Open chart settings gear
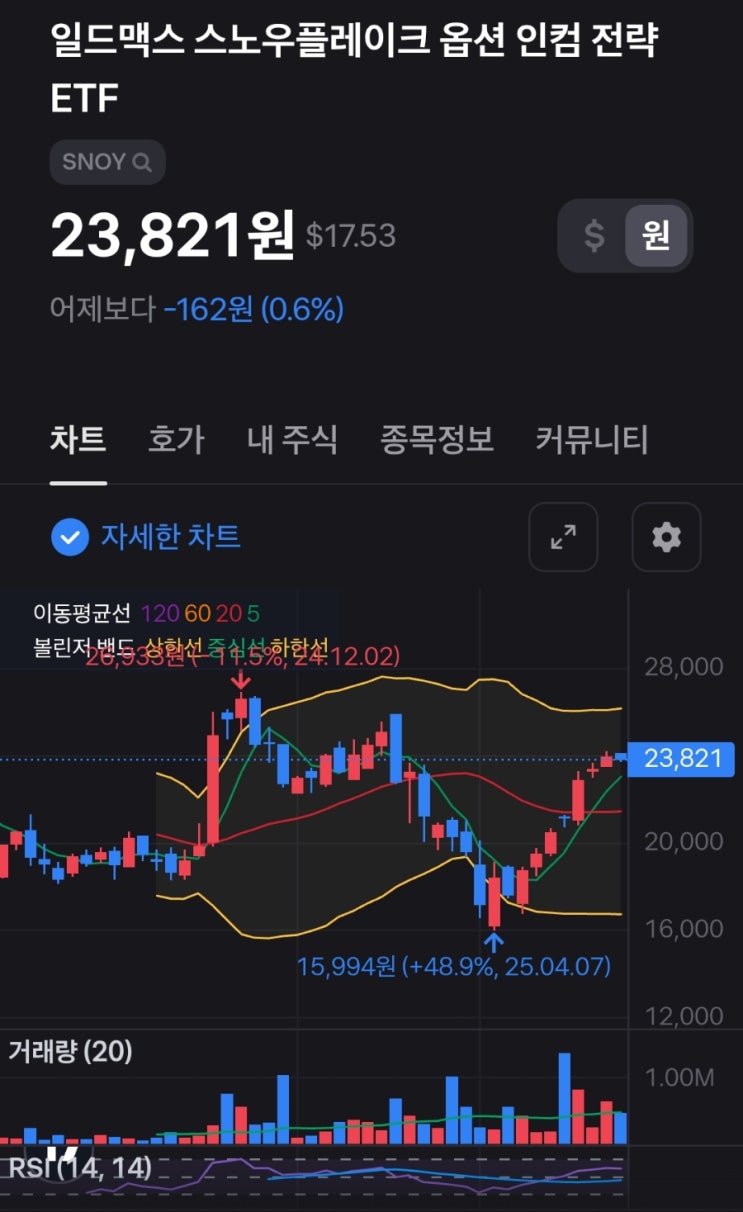 (666, 537)
